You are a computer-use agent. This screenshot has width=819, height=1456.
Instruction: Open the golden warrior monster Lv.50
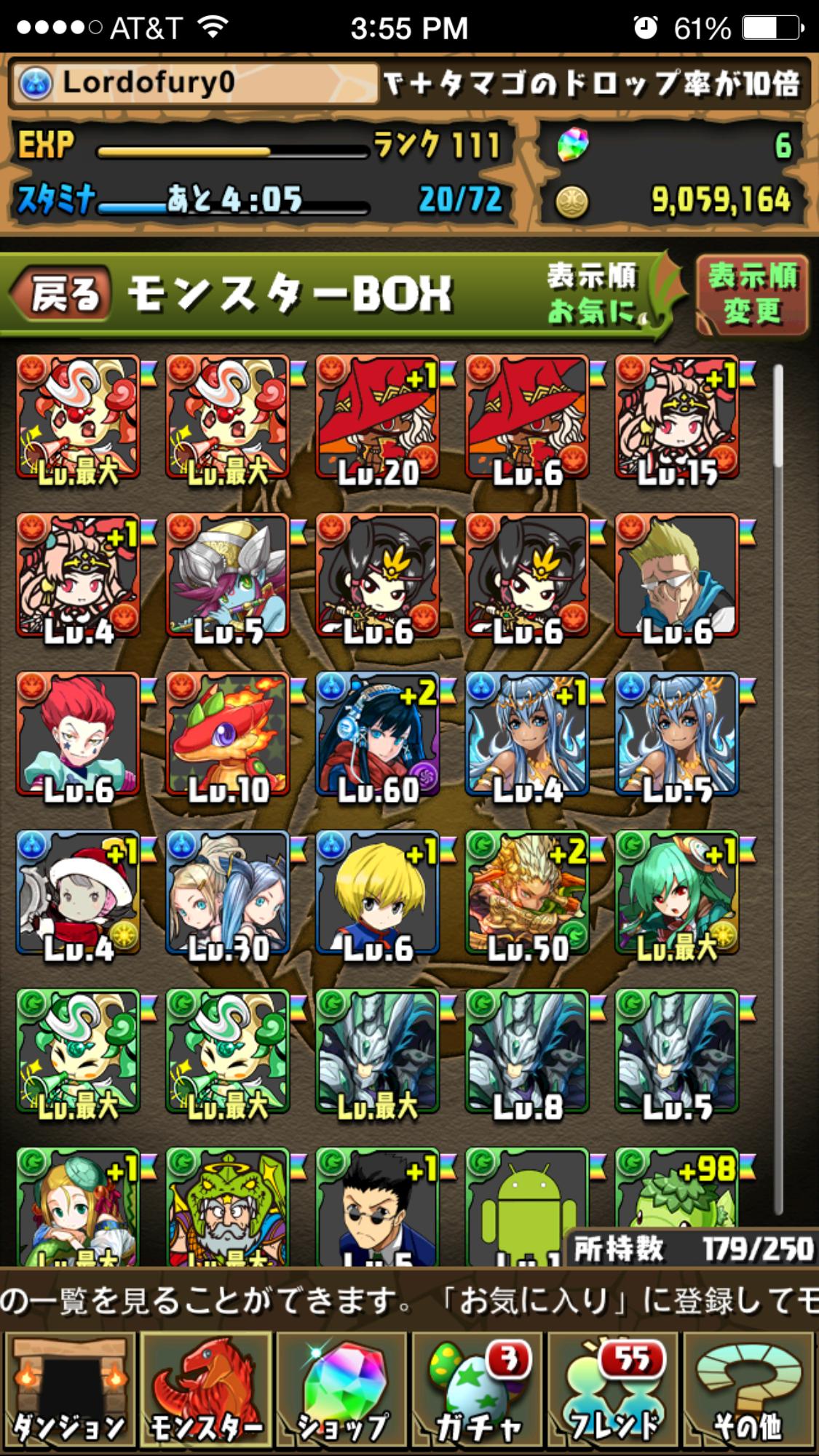click(x=527, y=892)
